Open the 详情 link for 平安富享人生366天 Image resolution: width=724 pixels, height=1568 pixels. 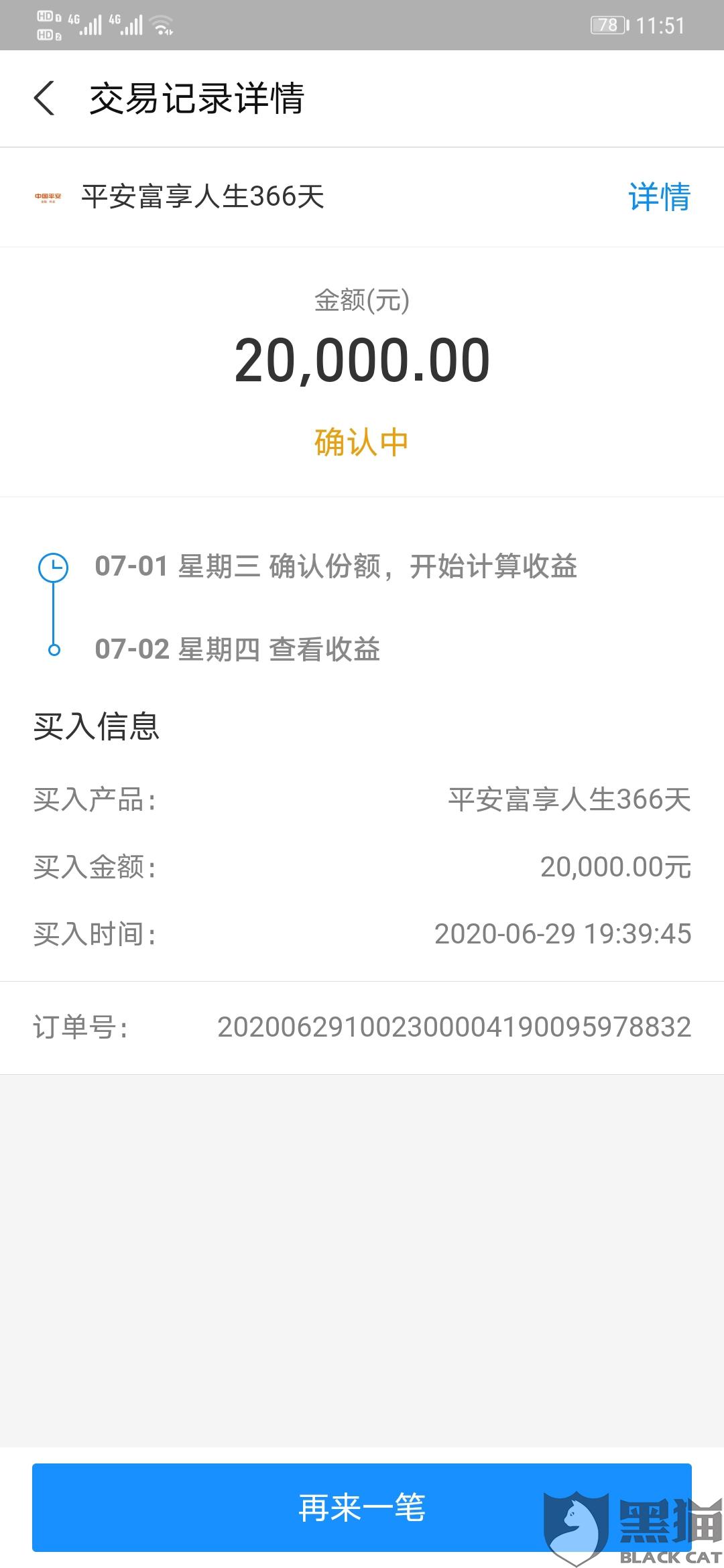coord(659,197)
